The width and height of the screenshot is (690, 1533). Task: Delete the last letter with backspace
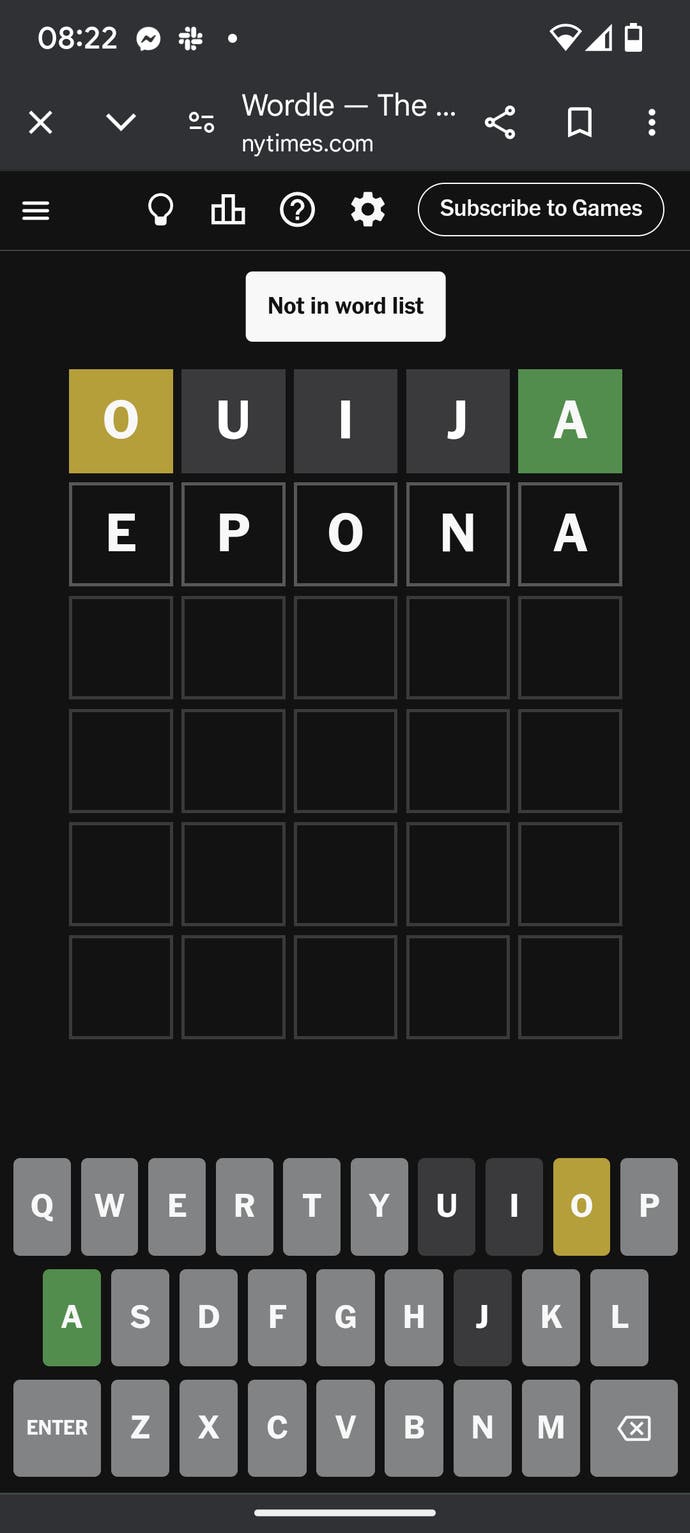tap(633, 1428)
